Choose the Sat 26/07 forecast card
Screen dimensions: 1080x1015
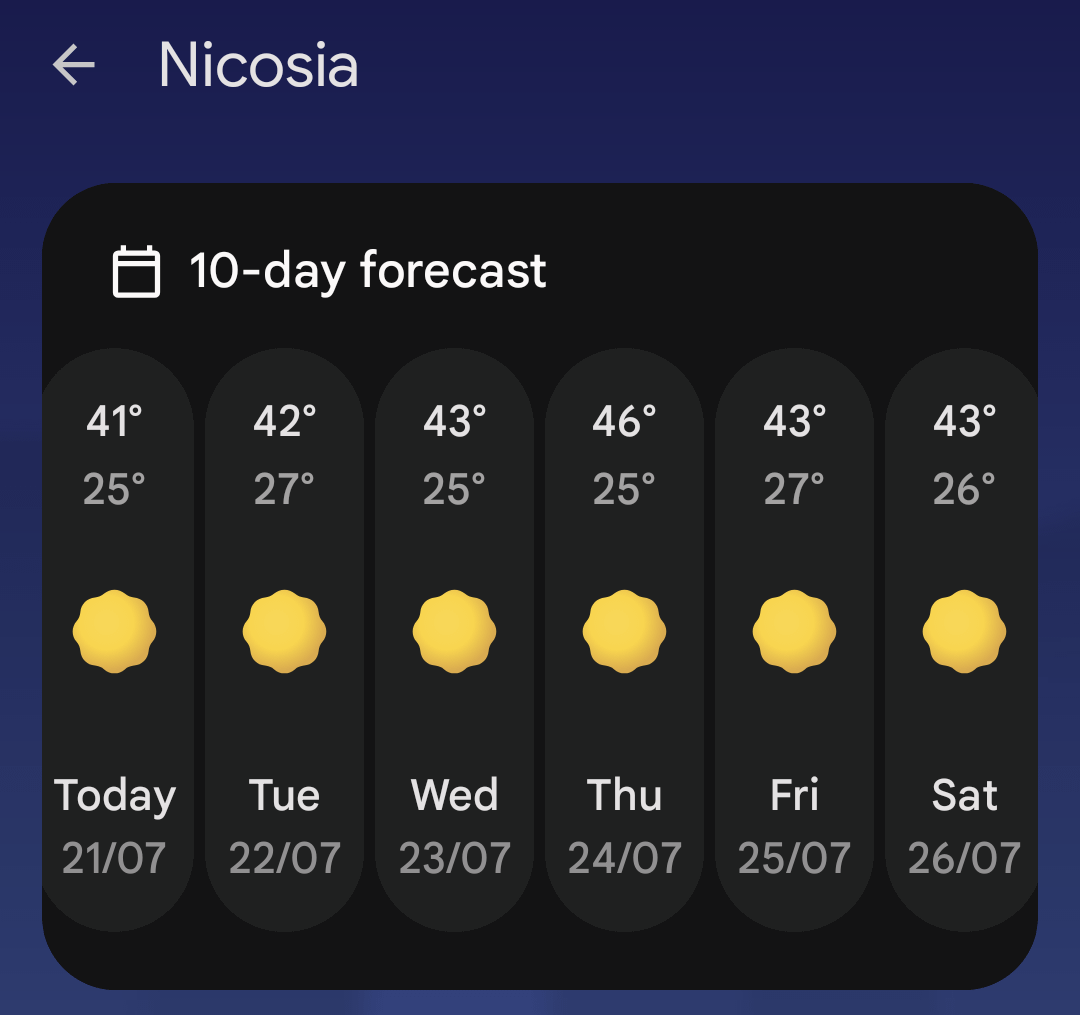click(962, 640)
